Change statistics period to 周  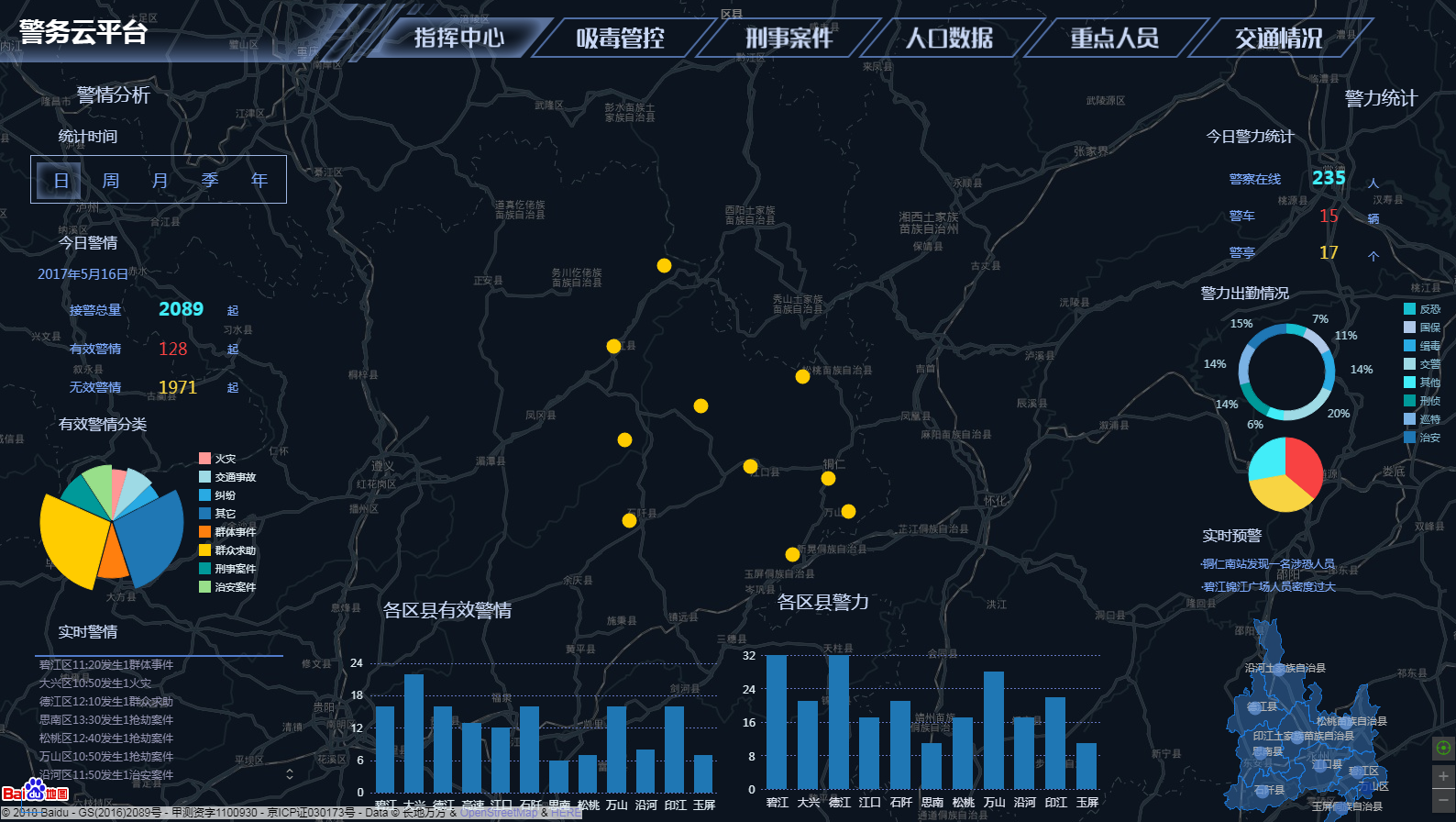[111, 180]
